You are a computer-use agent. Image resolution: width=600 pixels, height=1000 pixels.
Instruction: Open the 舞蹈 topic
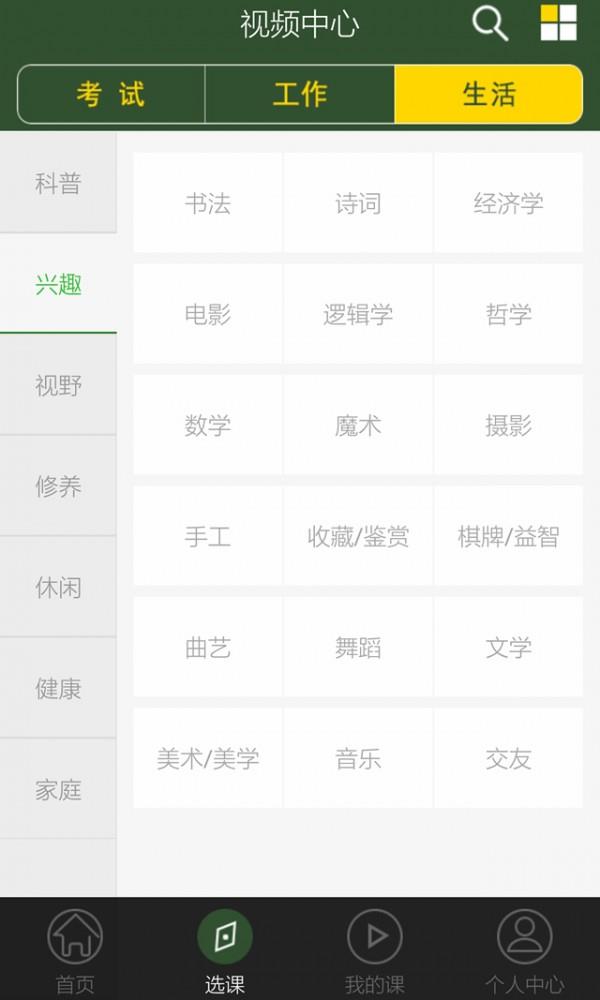358,647
